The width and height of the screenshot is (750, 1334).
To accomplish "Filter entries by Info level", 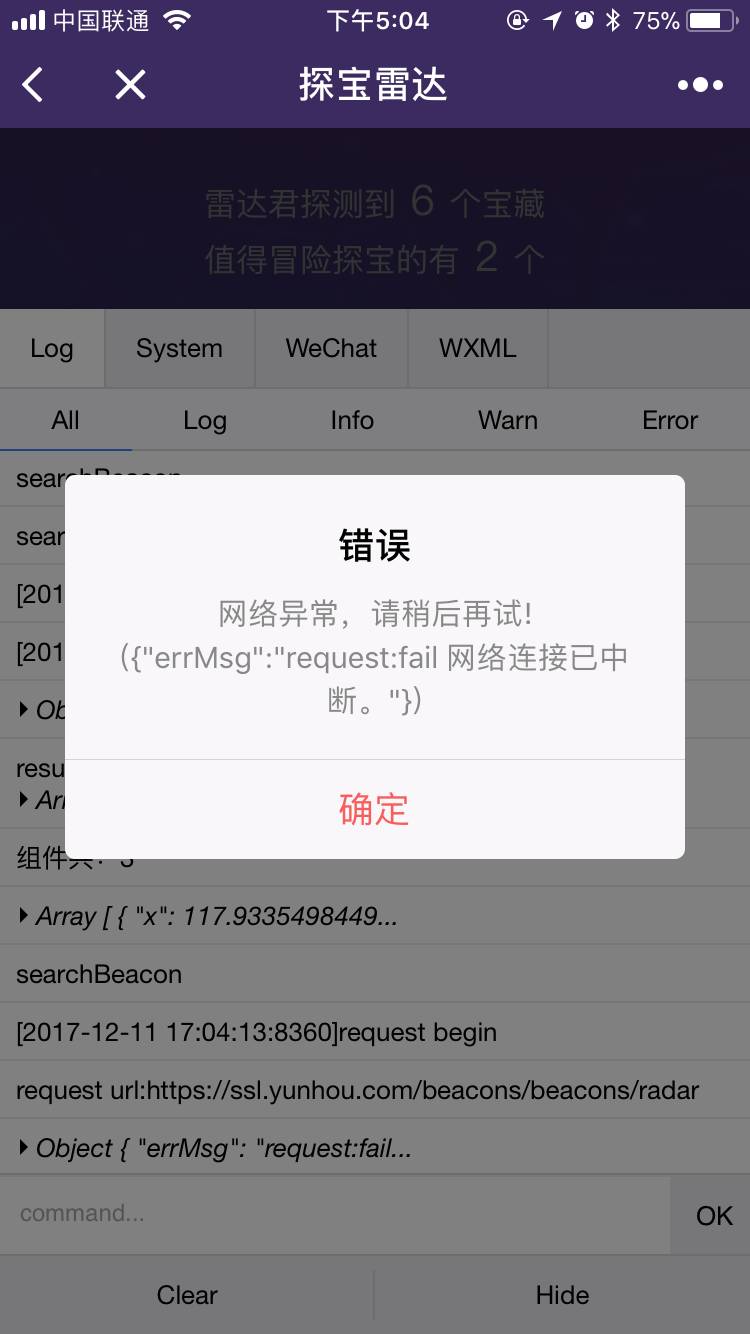I will (352, 420).
